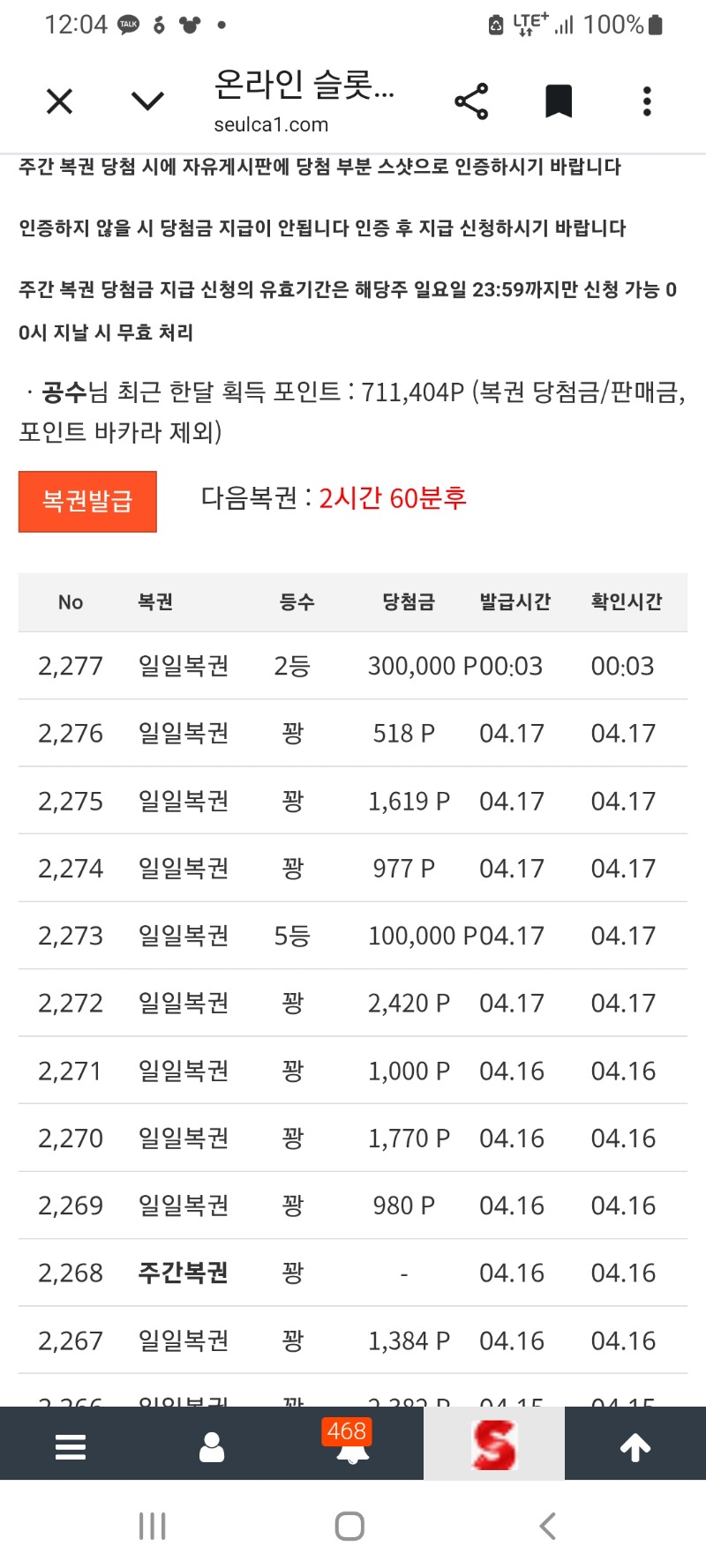The image size is (706, 1568).
Task: Share this page
Action: [471, 101]
